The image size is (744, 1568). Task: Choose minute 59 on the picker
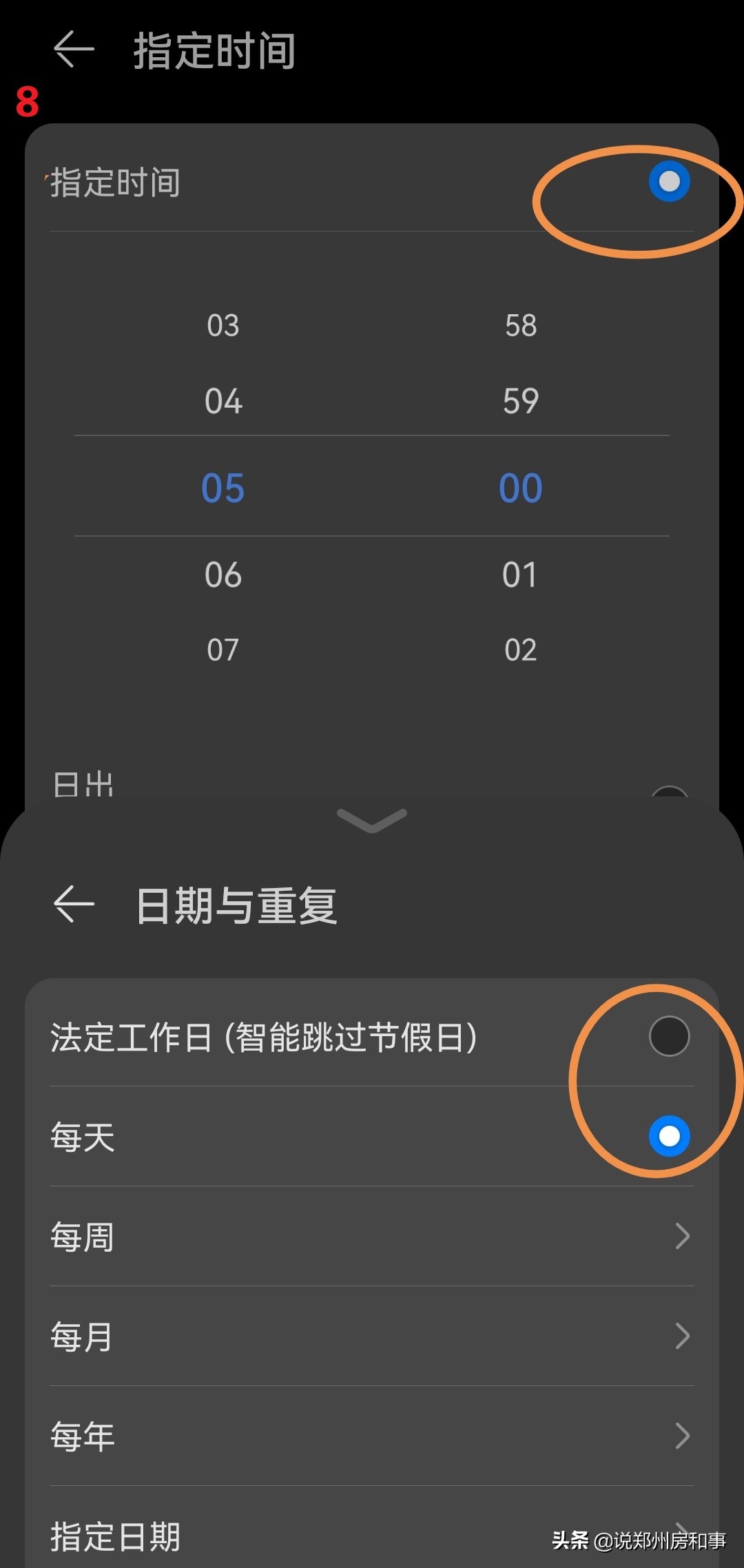click(520, 402)
